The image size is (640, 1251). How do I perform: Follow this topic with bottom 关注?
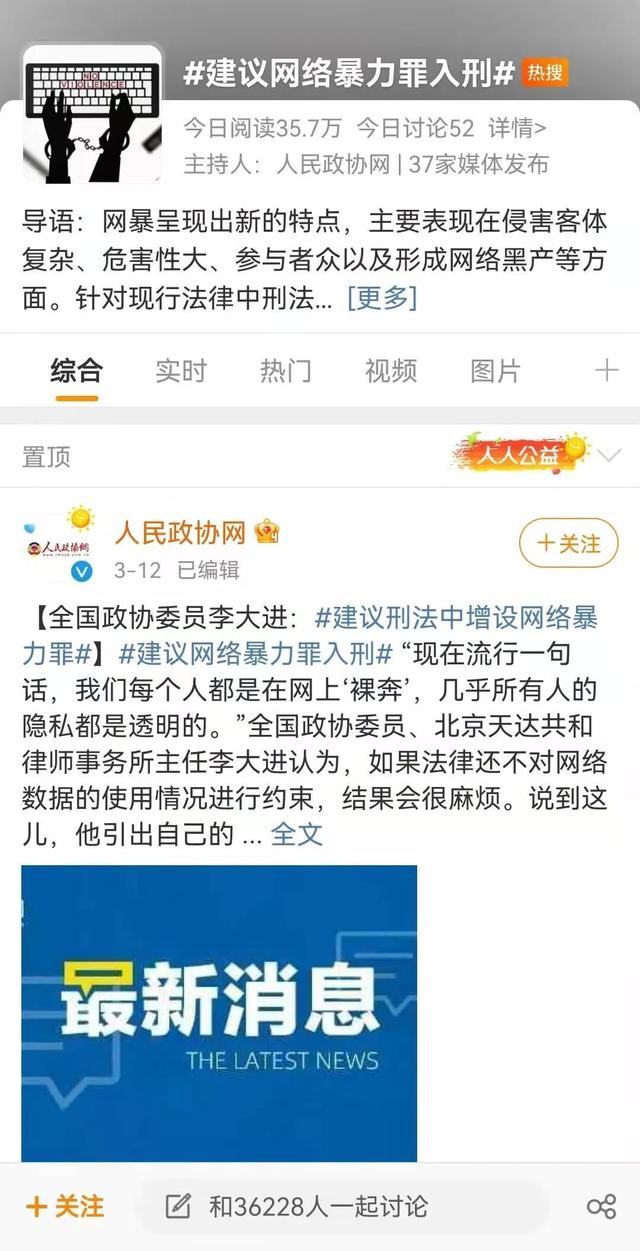coord(65,1206)
